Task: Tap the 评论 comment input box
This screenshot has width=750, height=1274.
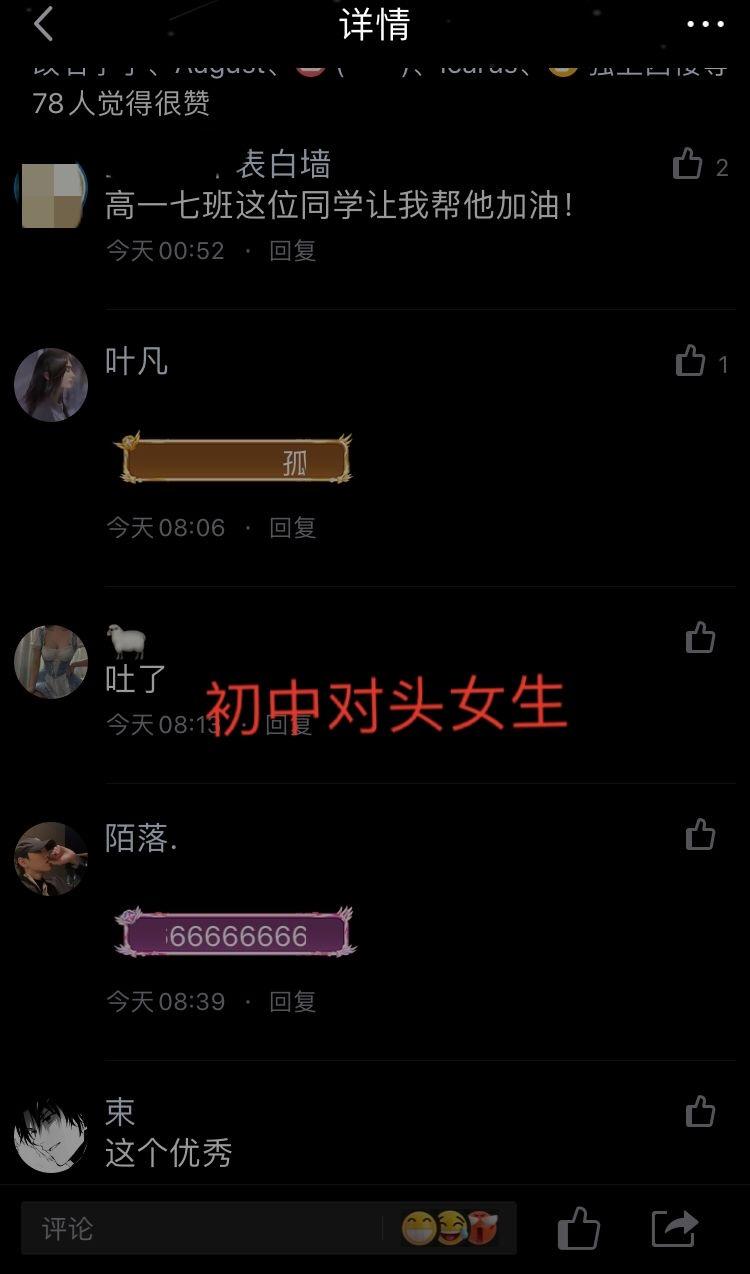Action: click(x=200, y=1229)
